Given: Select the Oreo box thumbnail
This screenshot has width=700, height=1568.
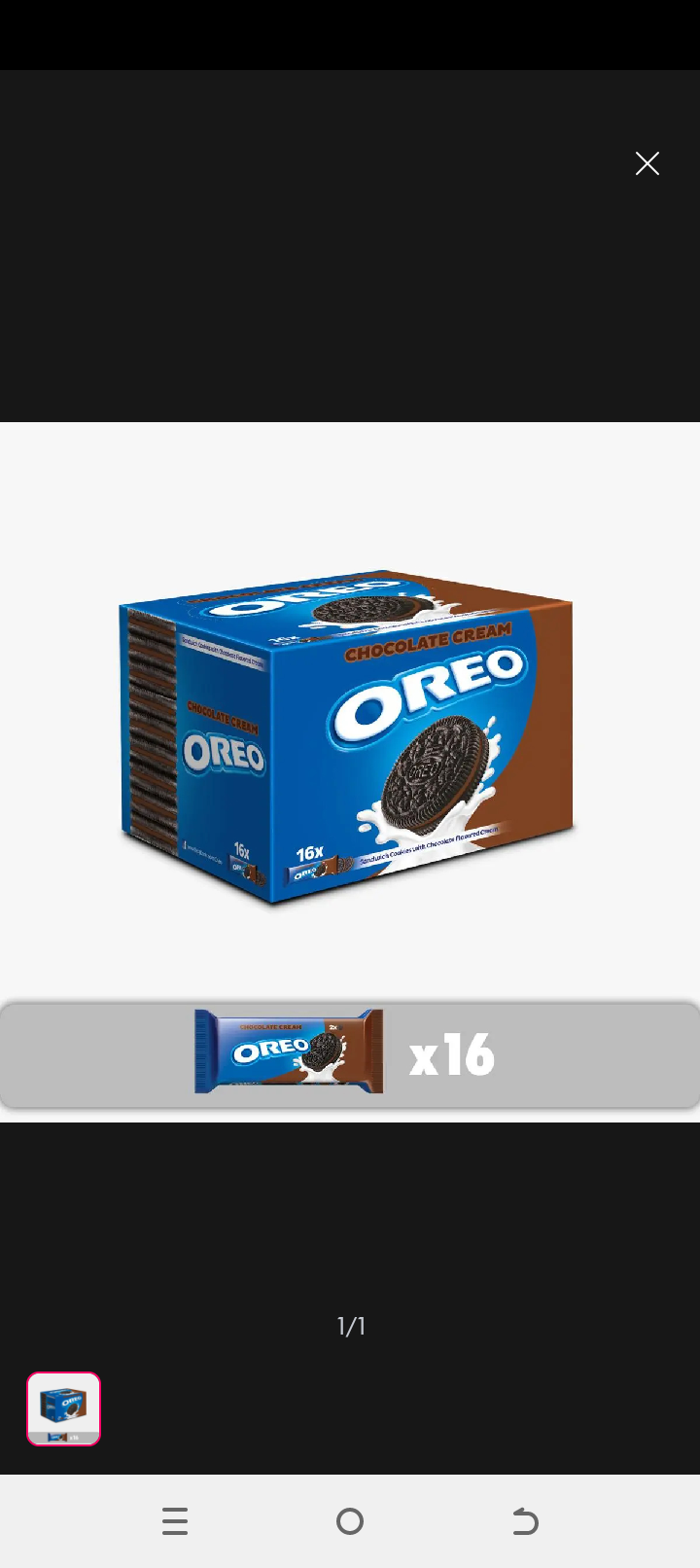Looking at the screenshot, I should [x=63, y=1408].
